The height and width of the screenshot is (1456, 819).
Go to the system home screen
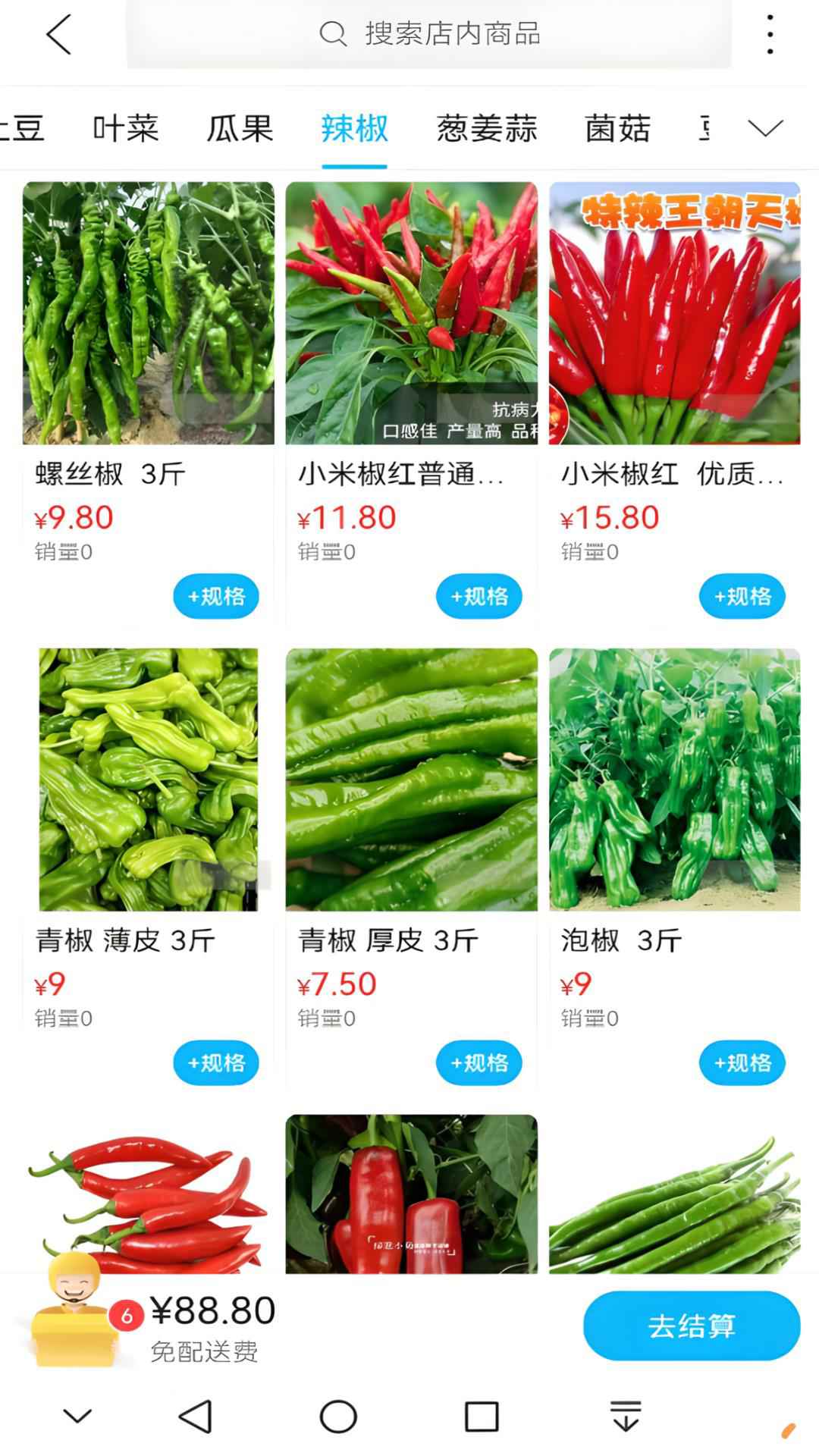point(338,1417)
